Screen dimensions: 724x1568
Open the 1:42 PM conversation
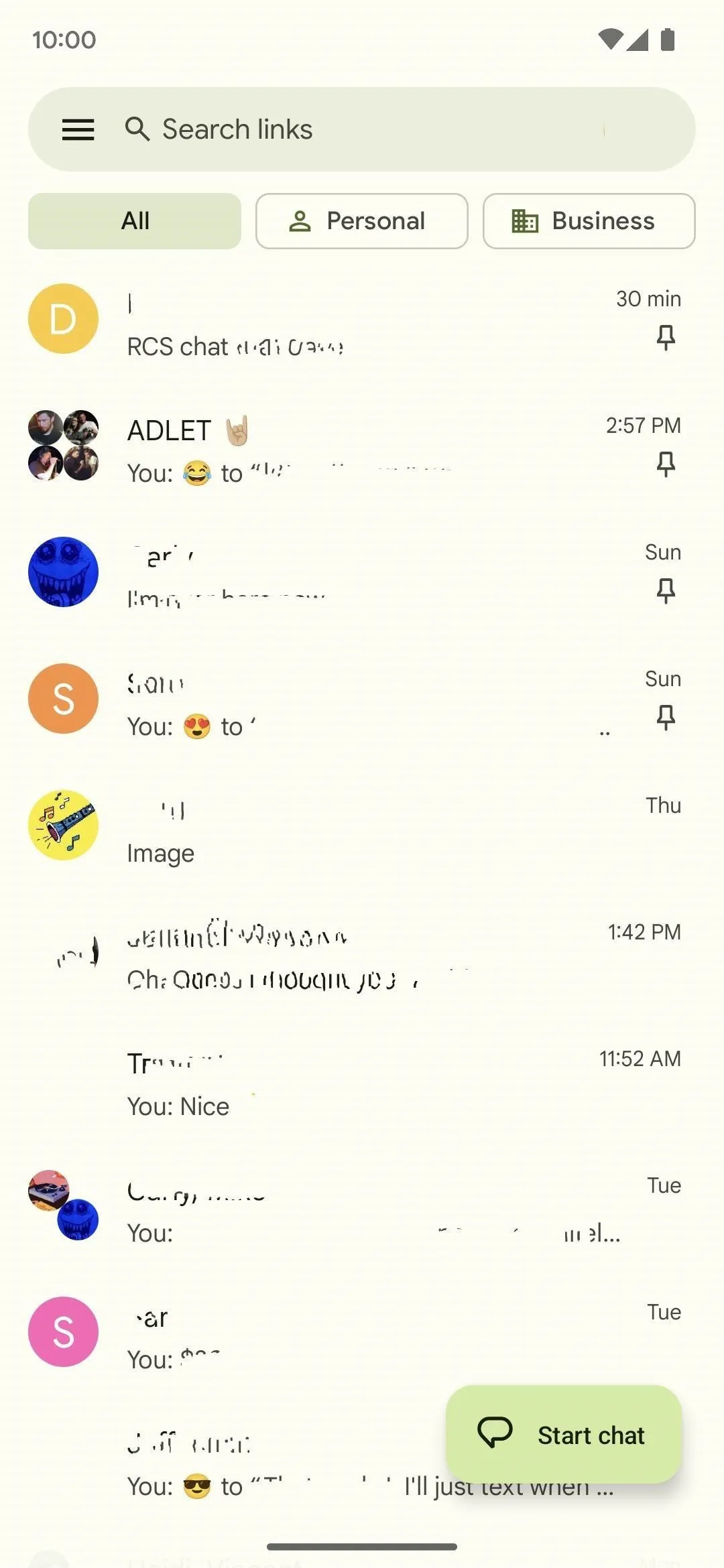click(x=362, y=953)
